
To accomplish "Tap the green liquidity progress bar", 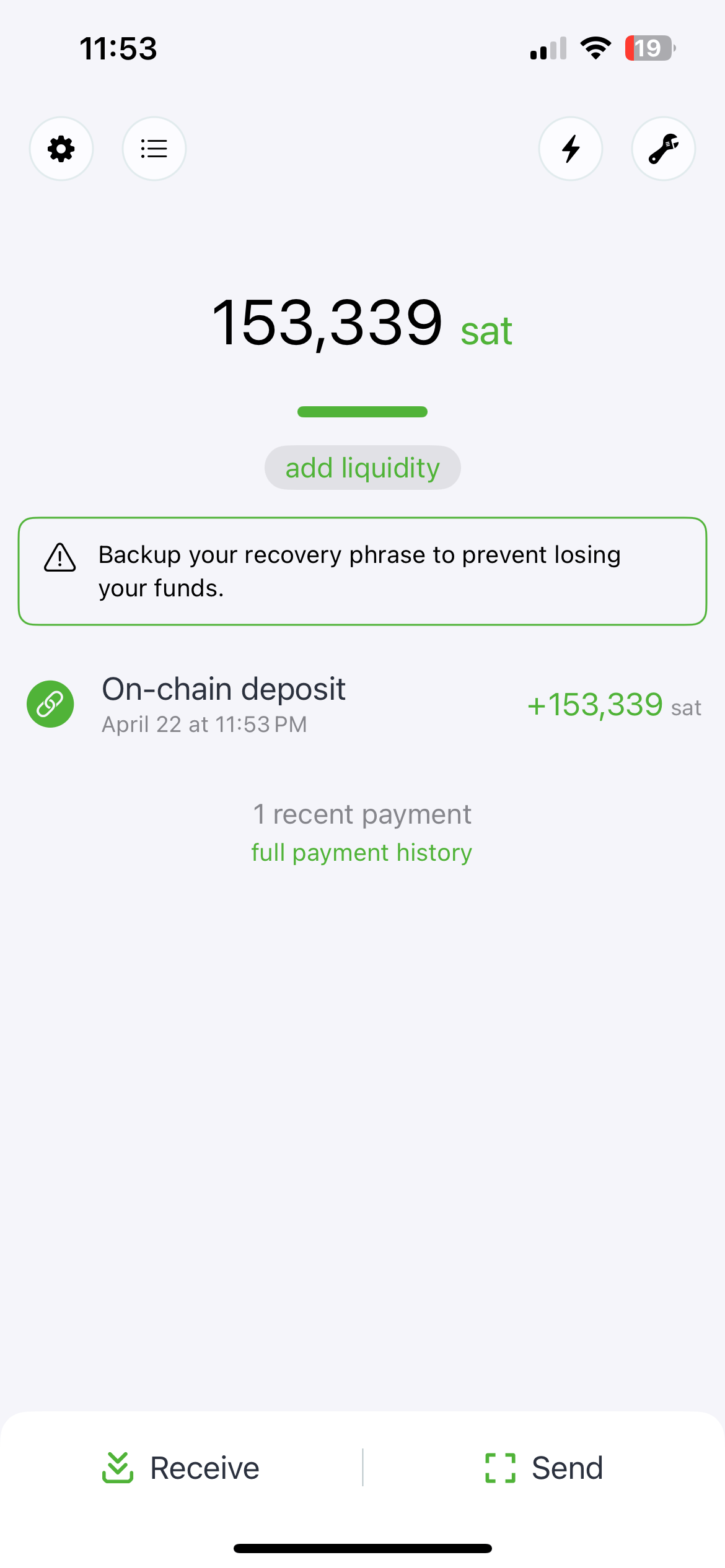I will (362, 411).
